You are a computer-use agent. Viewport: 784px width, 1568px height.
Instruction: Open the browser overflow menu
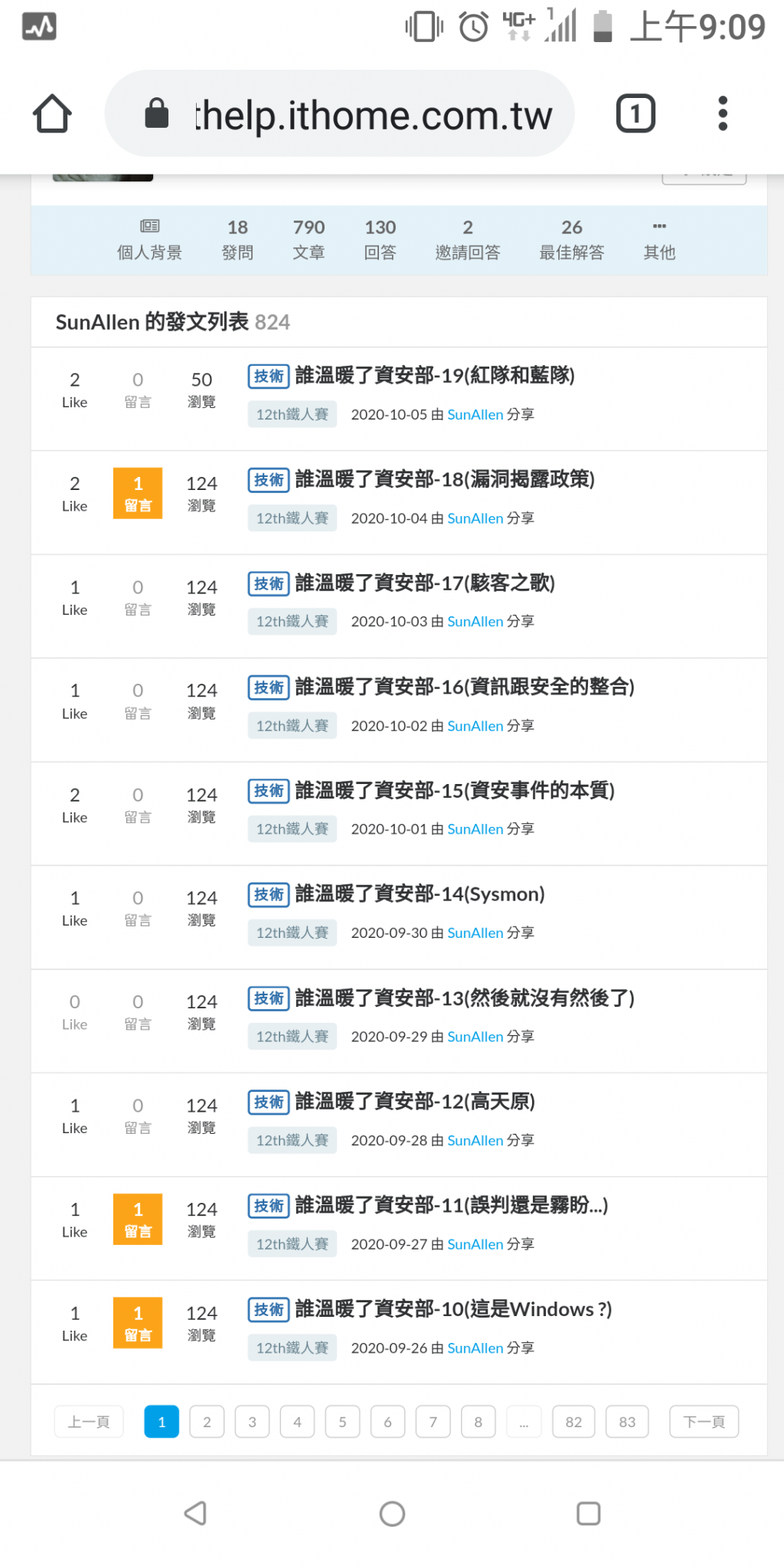722,114
